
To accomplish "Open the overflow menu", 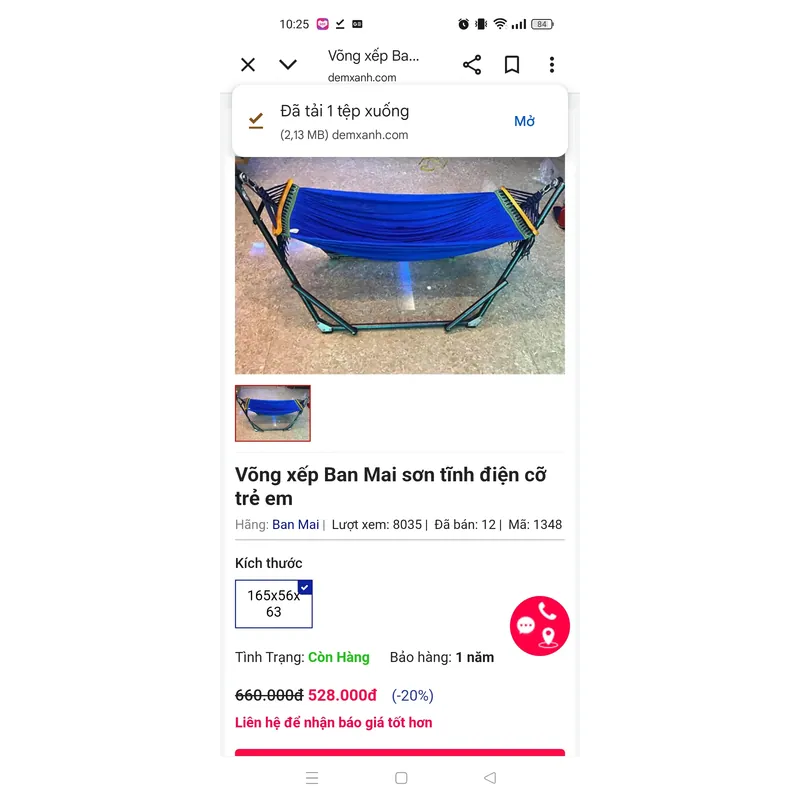I will pyautogui.click(x=552, y=65).
